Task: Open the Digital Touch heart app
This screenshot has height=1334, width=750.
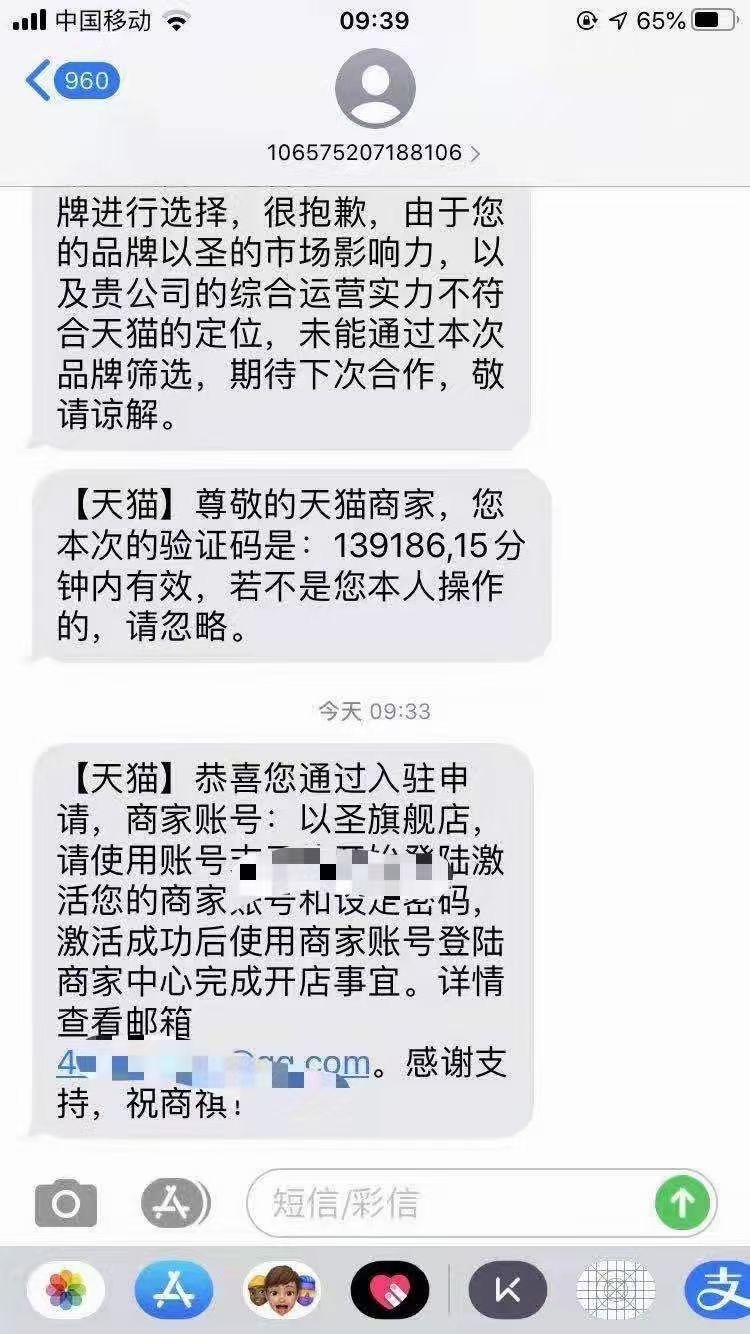Action: (389, 1290)
